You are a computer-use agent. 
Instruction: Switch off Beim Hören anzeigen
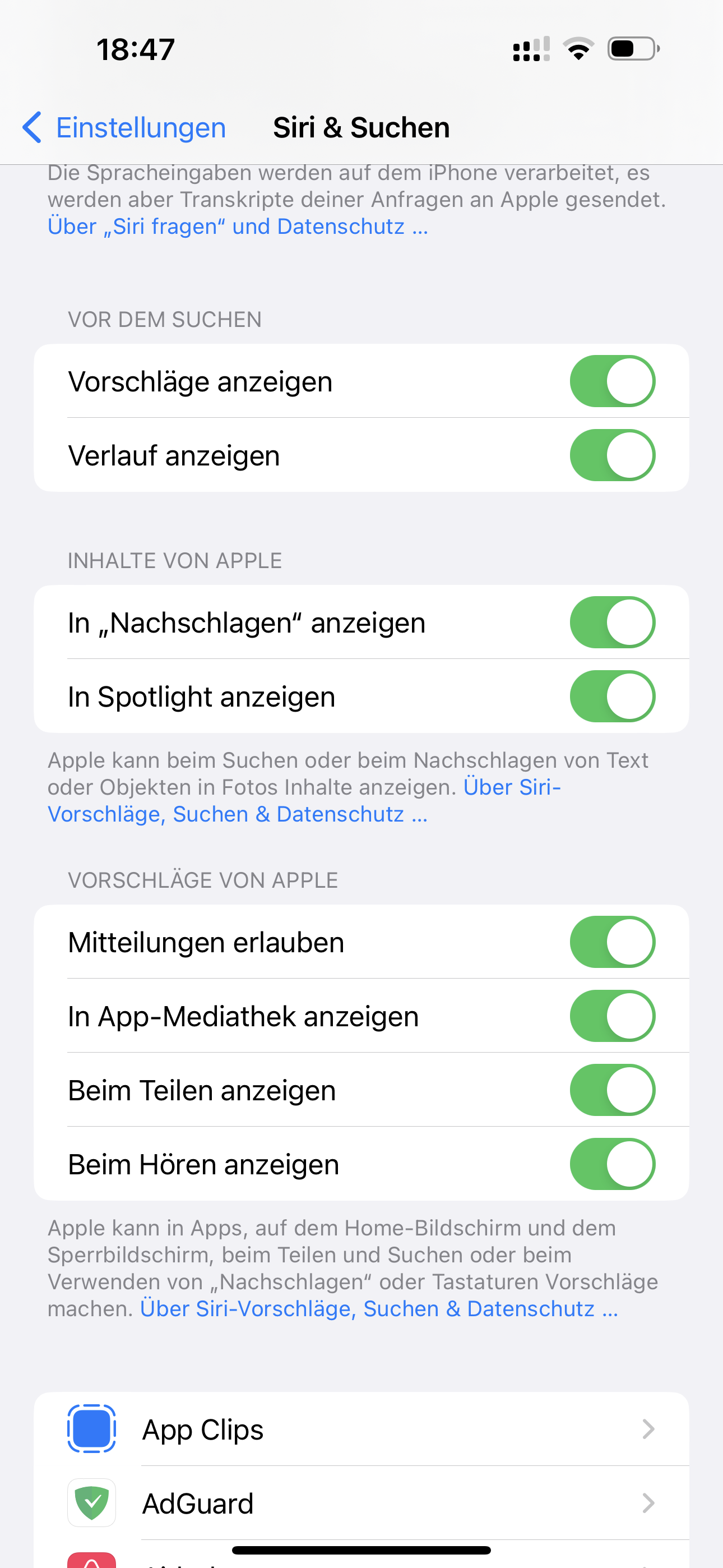(x=611, y=1164)
